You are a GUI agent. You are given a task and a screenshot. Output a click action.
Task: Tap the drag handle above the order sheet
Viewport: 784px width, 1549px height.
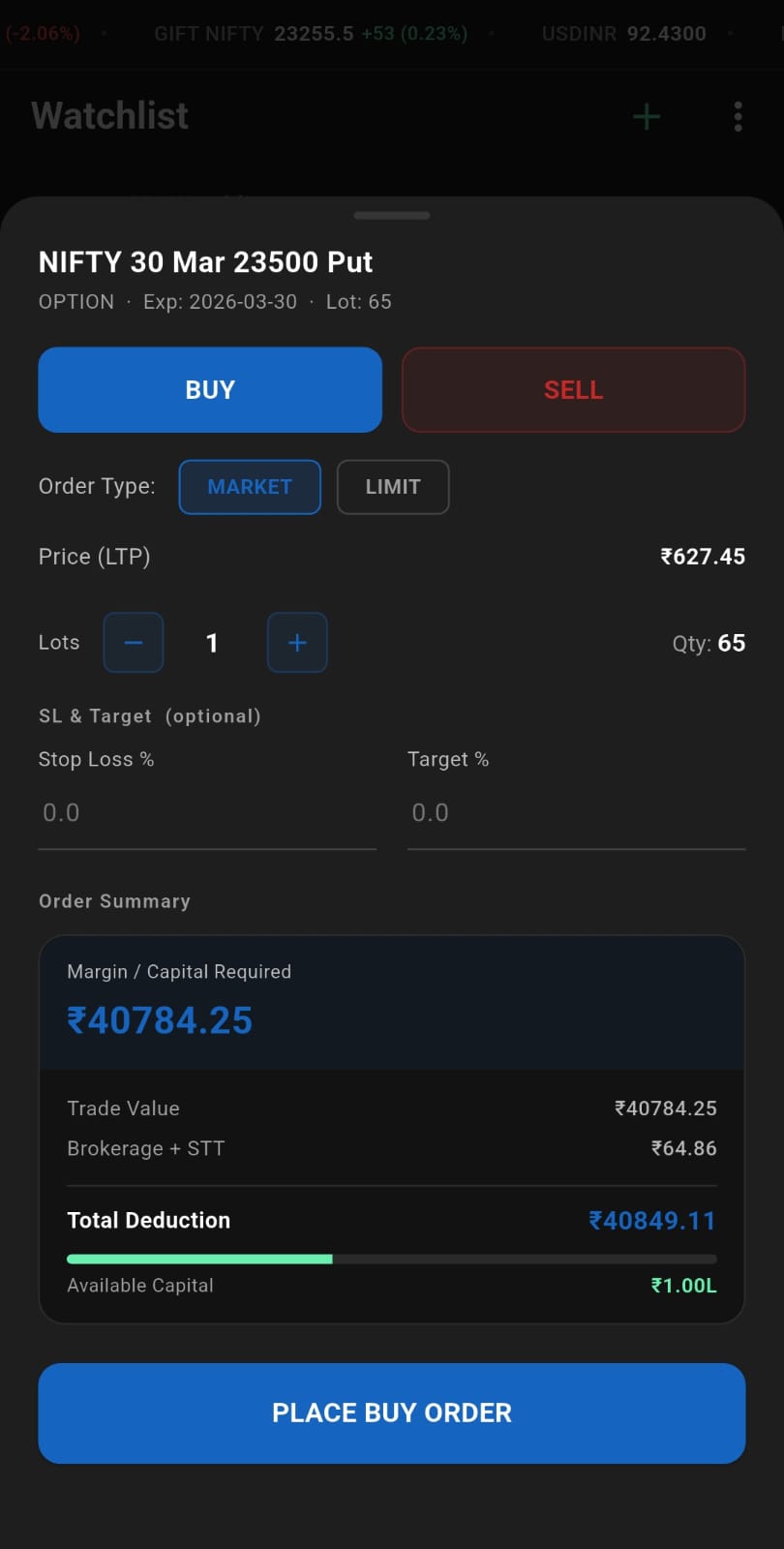pos(392,215)
